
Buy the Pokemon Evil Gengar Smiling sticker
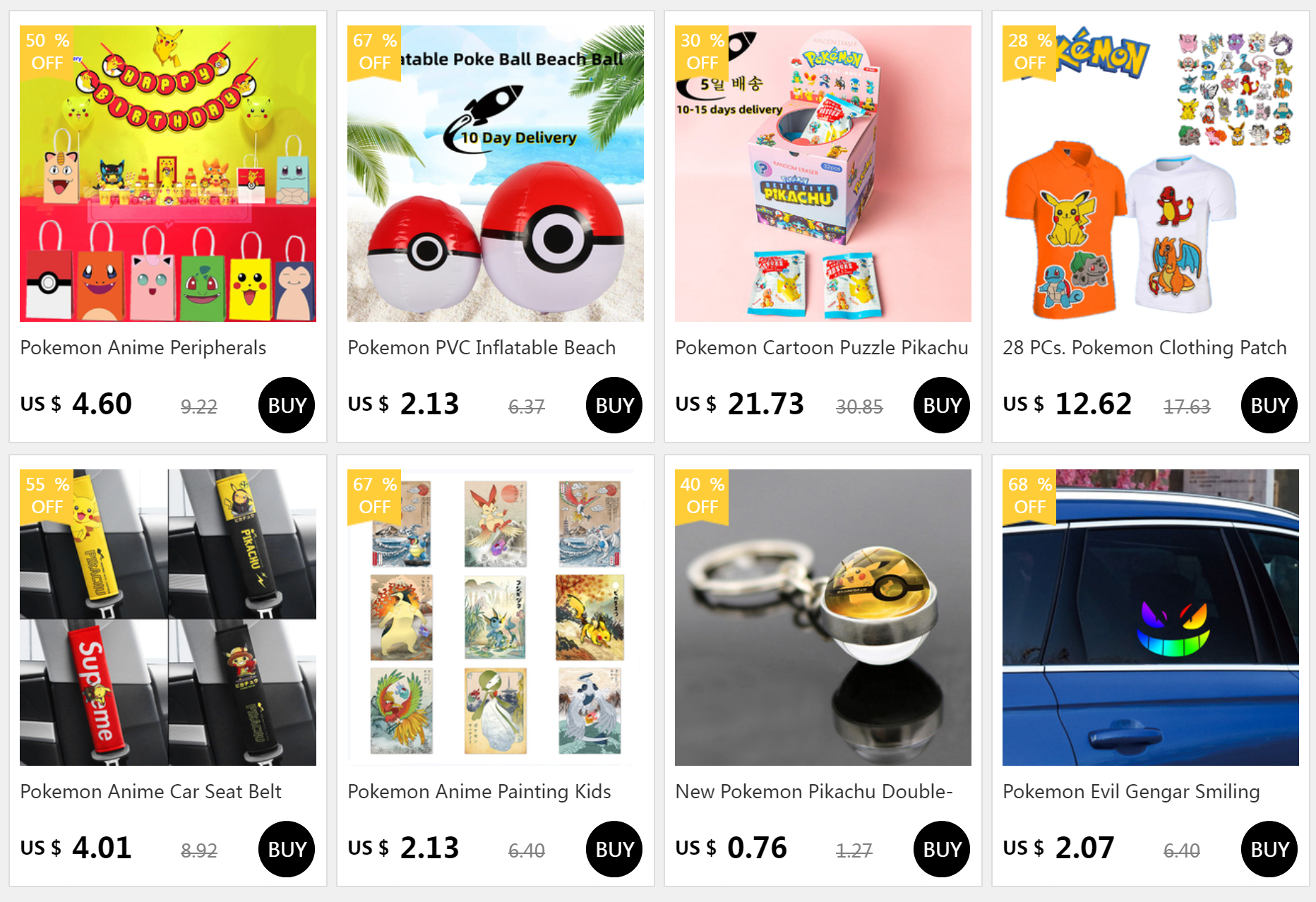tap(1269, 849)
